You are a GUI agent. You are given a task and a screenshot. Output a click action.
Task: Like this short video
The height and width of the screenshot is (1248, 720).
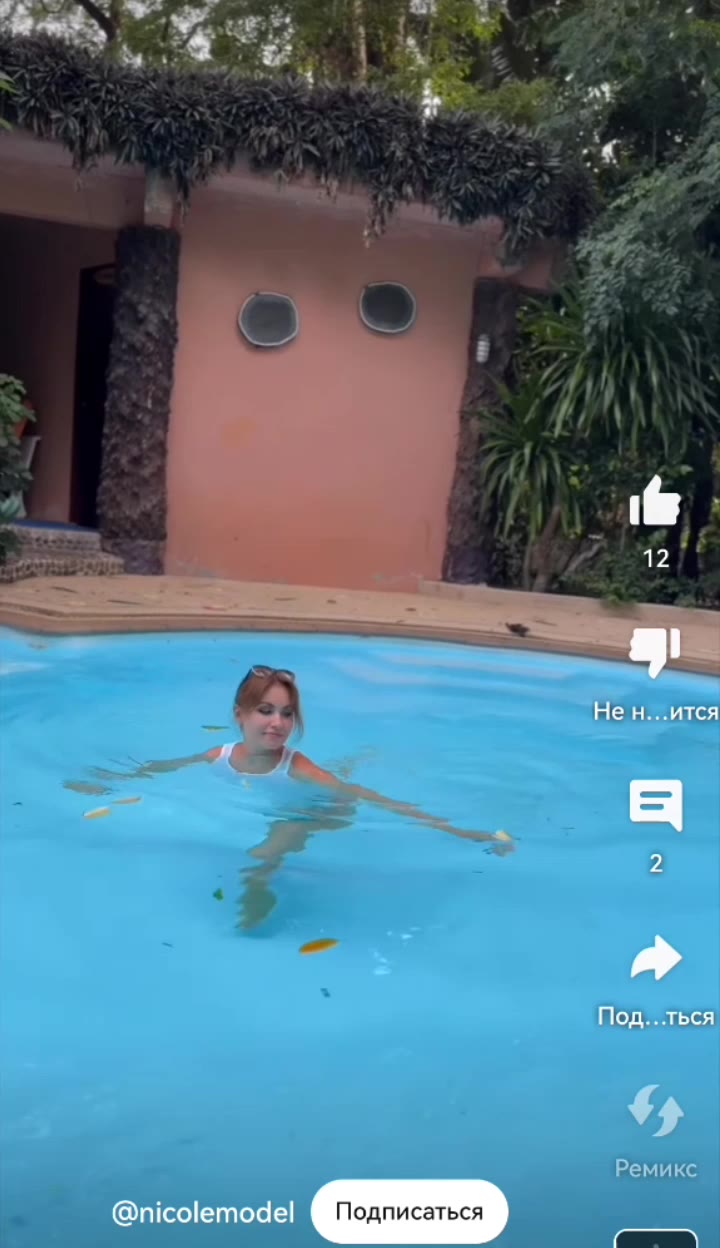tap(655, 503)
